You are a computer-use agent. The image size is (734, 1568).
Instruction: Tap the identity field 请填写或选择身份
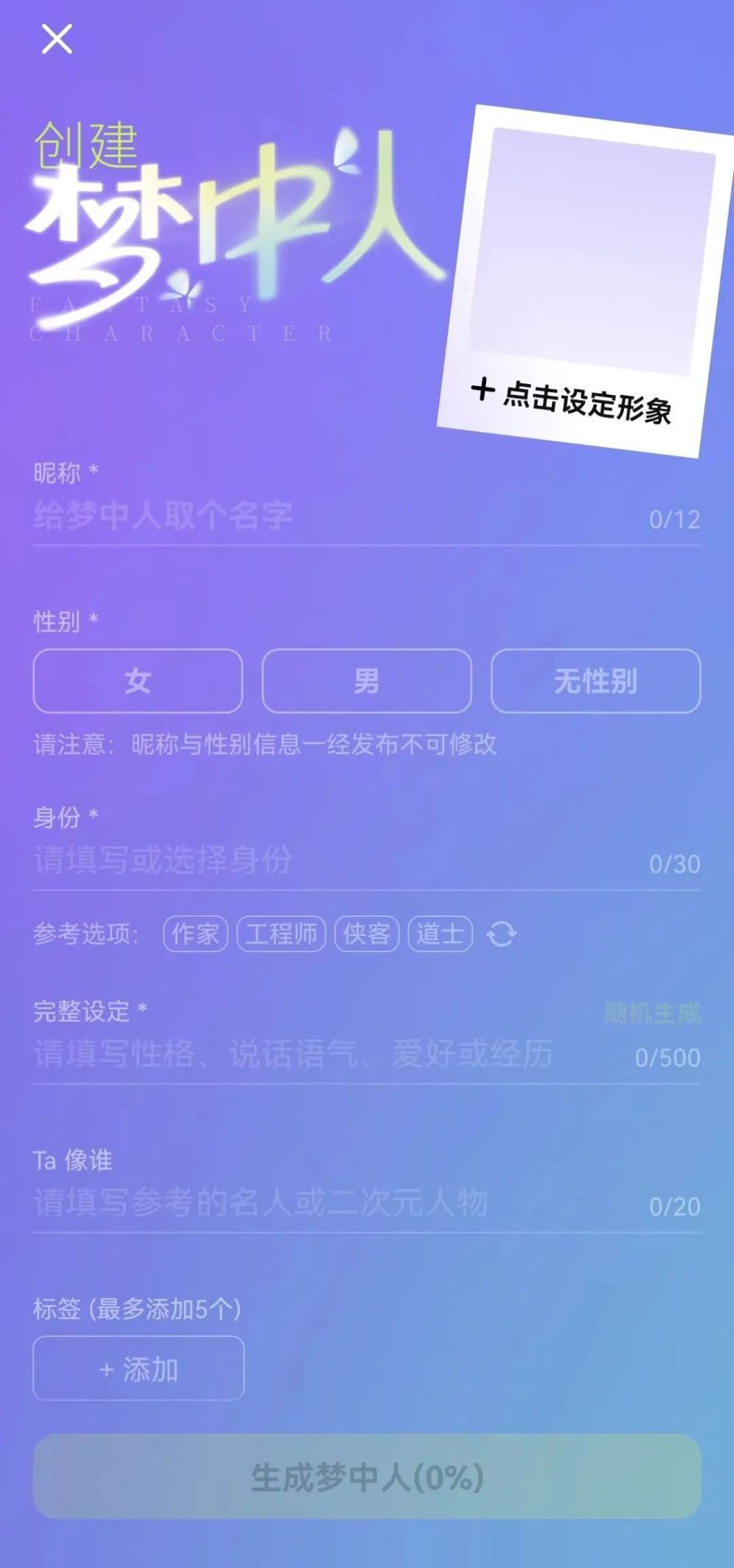click(x=367, y=861)
